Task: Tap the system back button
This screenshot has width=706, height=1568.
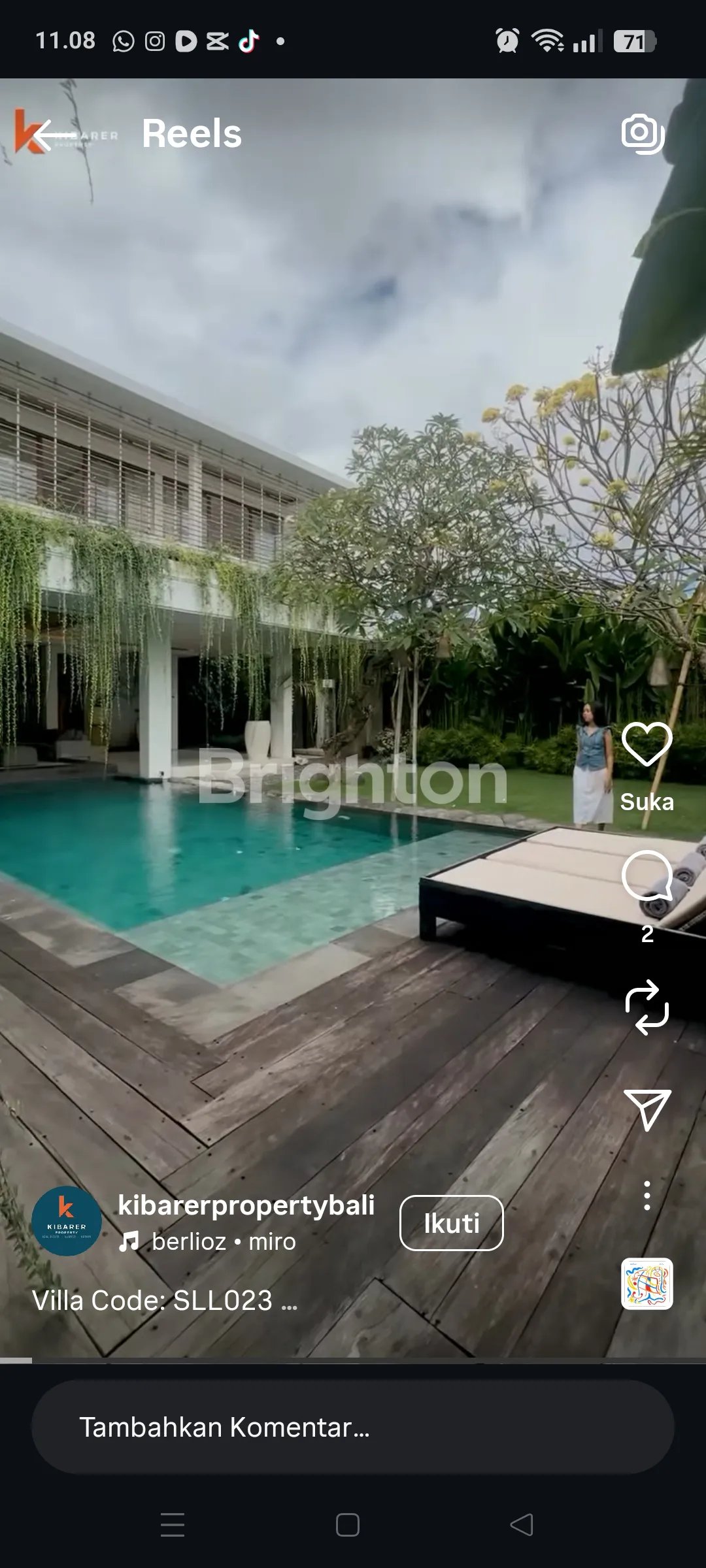Action: 522,1525
